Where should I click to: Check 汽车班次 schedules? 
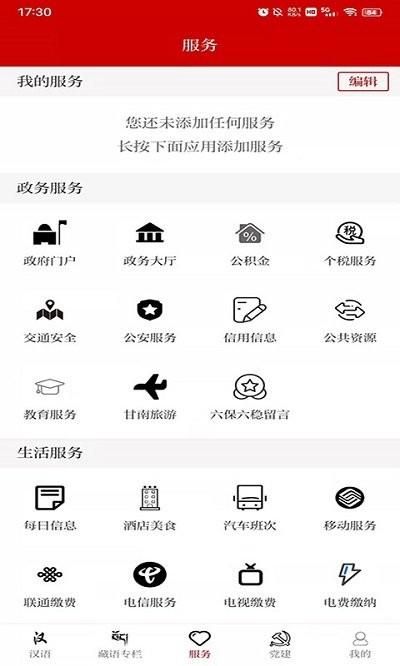[x=250, y=508]
